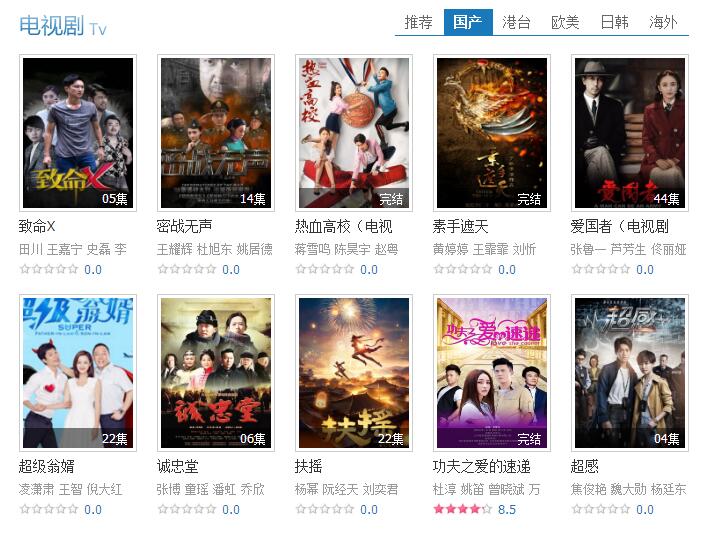The image size is (706, 537).
Task: Open the 海外 tab
Action: (664, 22)
